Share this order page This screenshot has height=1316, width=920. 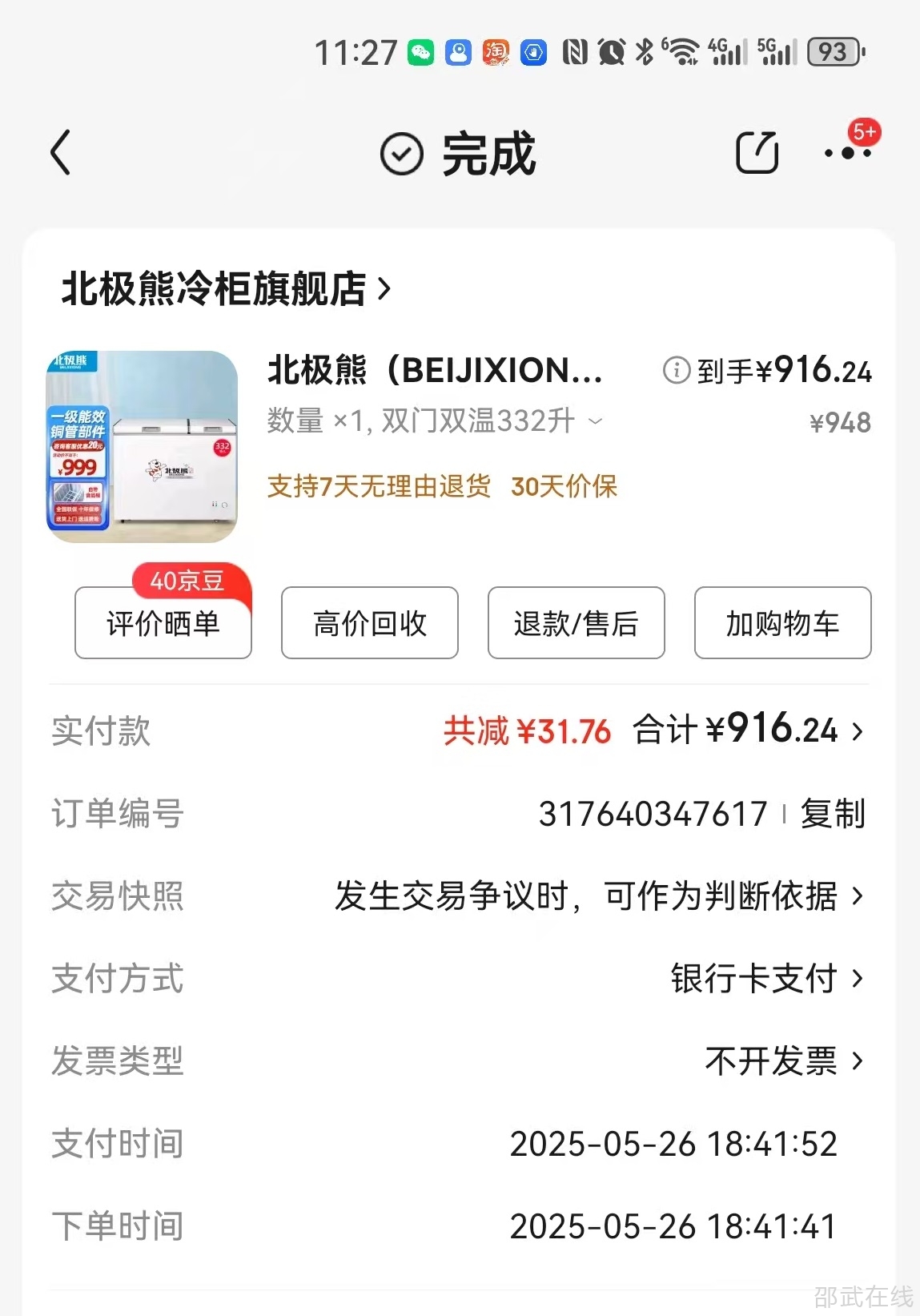(x=757, y=152)
